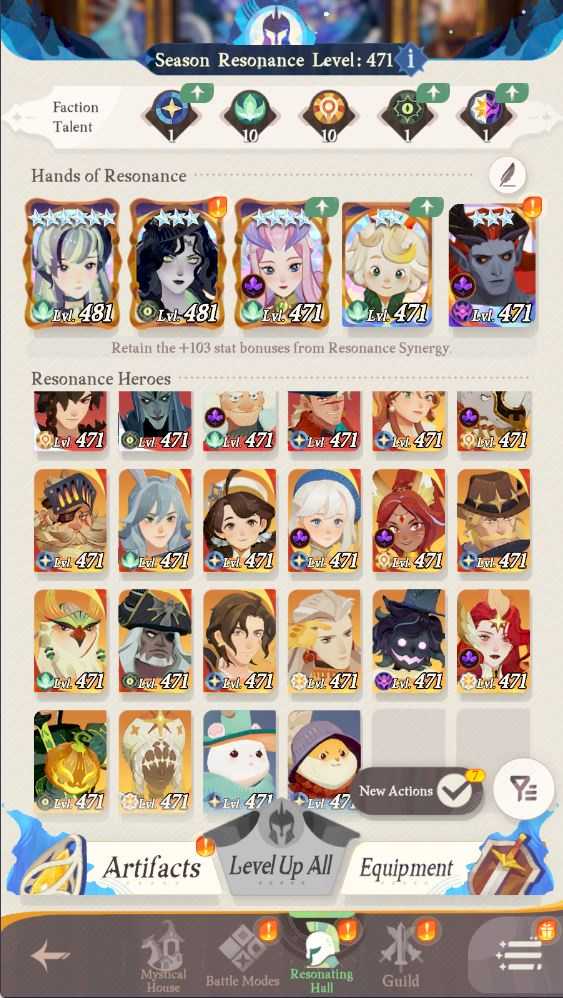The width and height of the screenshot is (563, 998).
Task: Select the blue demon Hand of Resonance hero
Action: pos(493,265)
